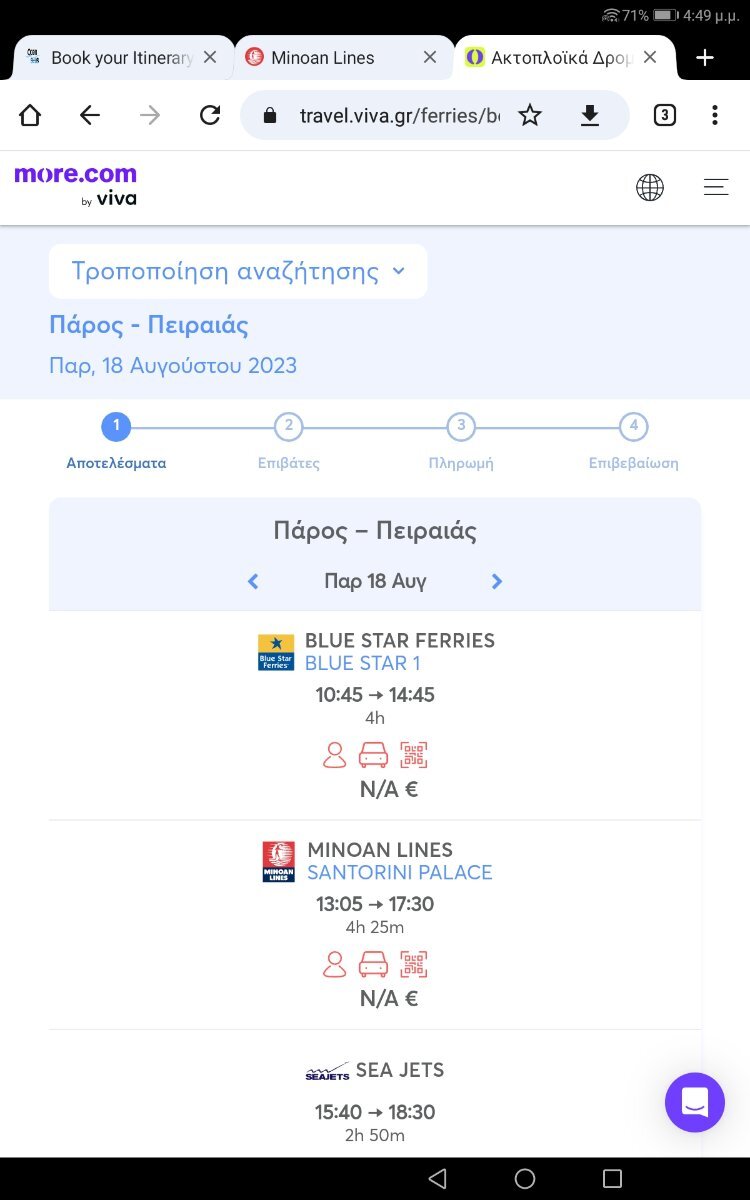Open a new browser tab
The image size is (750, 1200).
[x=705, y=58]
